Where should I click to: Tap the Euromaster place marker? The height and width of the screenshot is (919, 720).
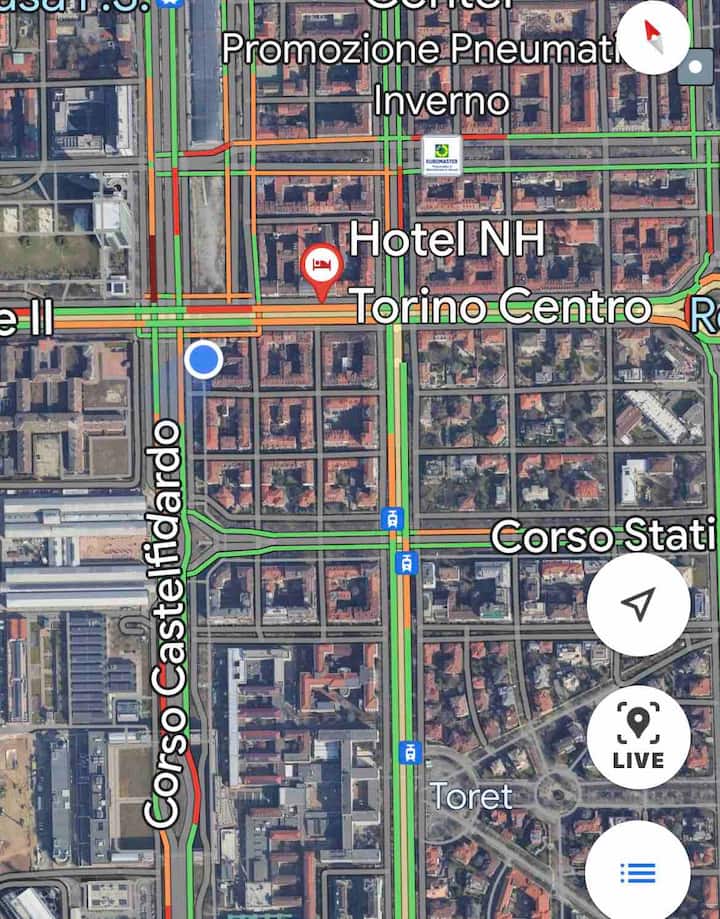coord(441,156)
